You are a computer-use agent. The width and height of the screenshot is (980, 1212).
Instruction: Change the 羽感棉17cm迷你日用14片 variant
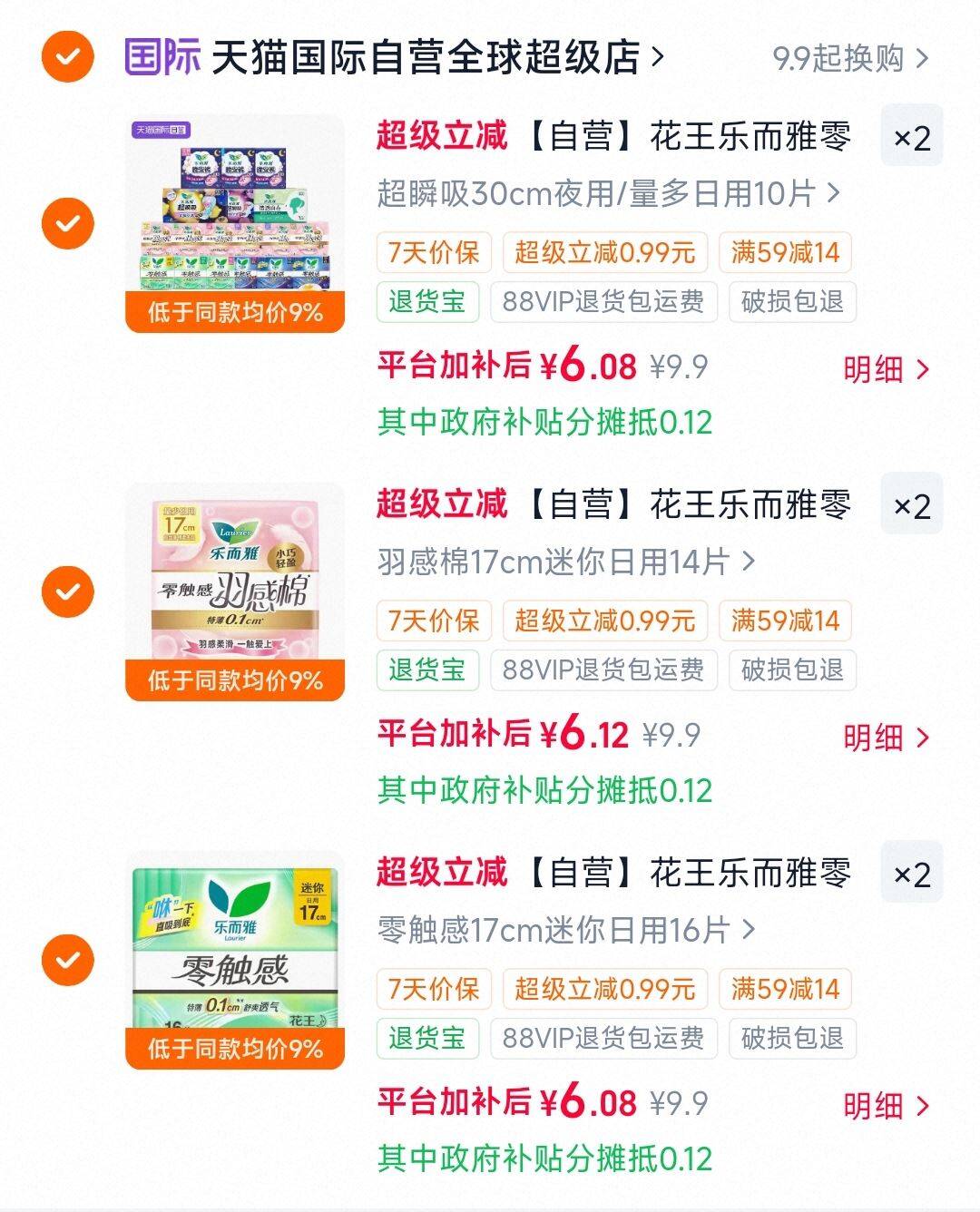[x=566, y=562]
